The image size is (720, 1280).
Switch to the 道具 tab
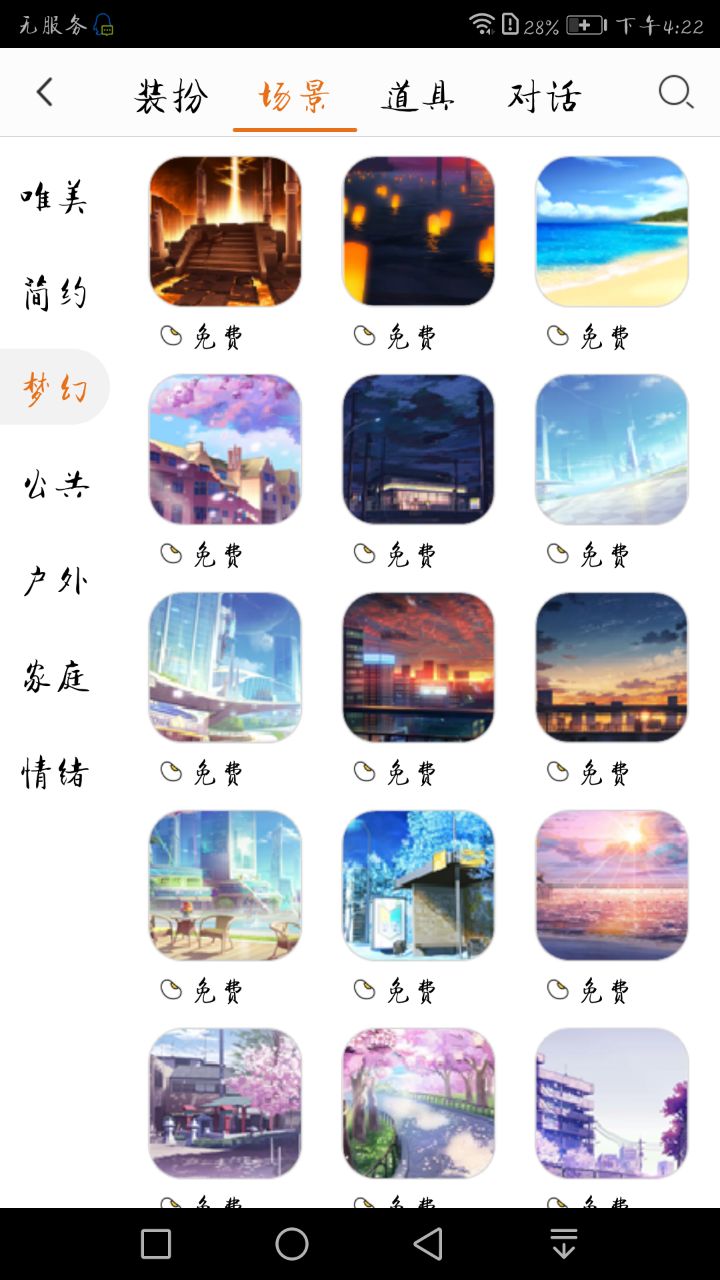point(417,97)
